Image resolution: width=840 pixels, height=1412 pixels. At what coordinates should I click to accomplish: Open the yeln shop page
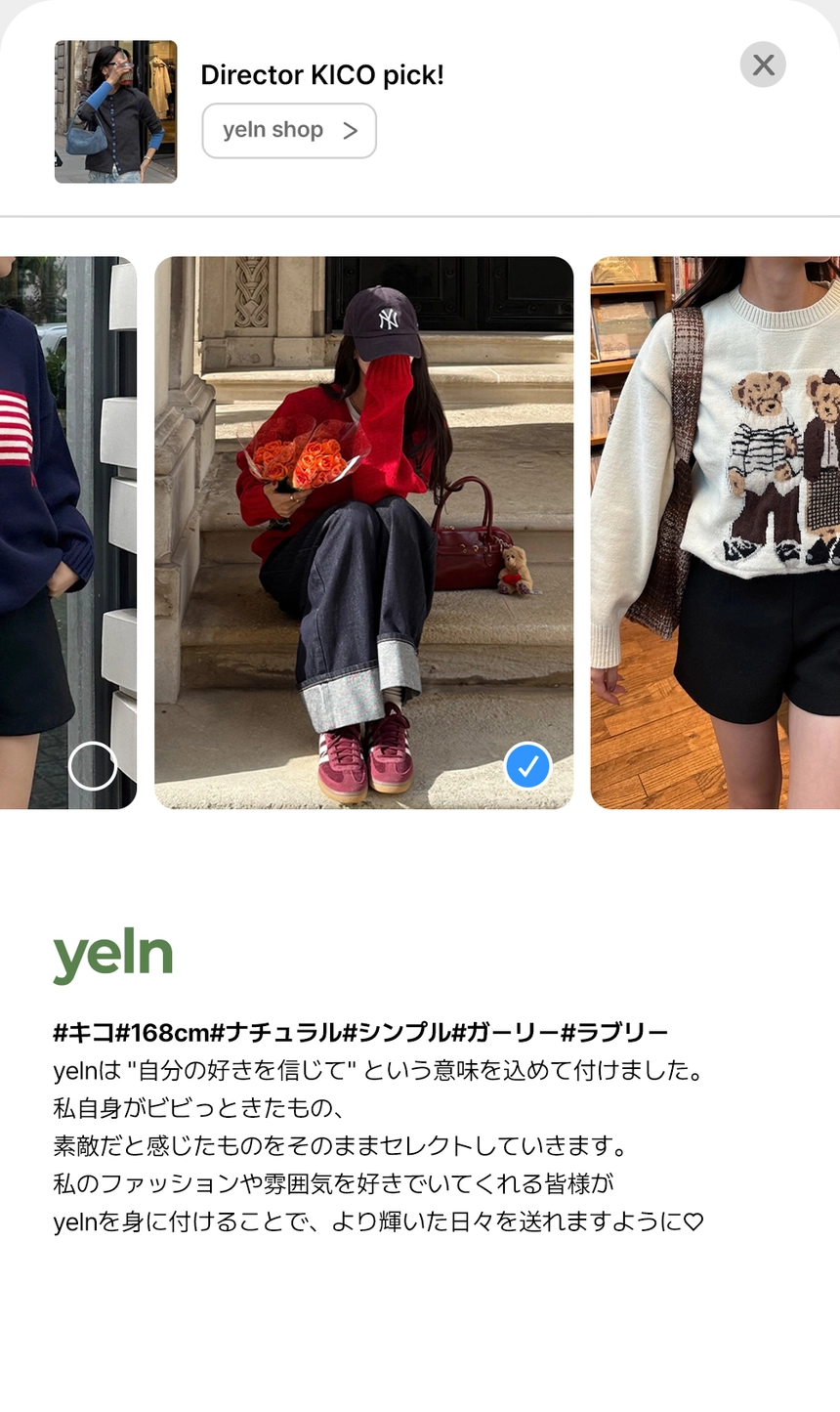pyautogui.click(x=289, y=130)
